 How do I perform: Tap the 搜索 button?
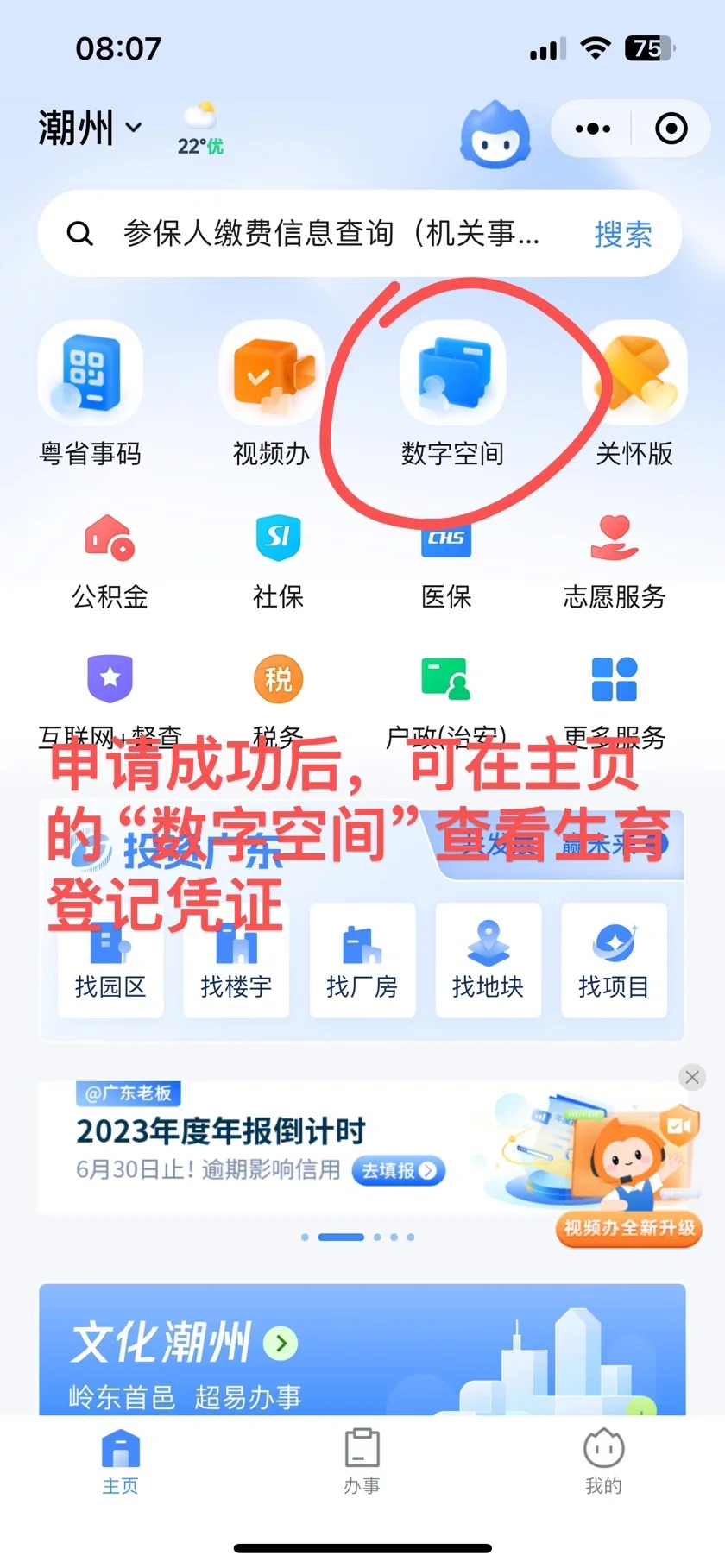[x=622, y=234]
